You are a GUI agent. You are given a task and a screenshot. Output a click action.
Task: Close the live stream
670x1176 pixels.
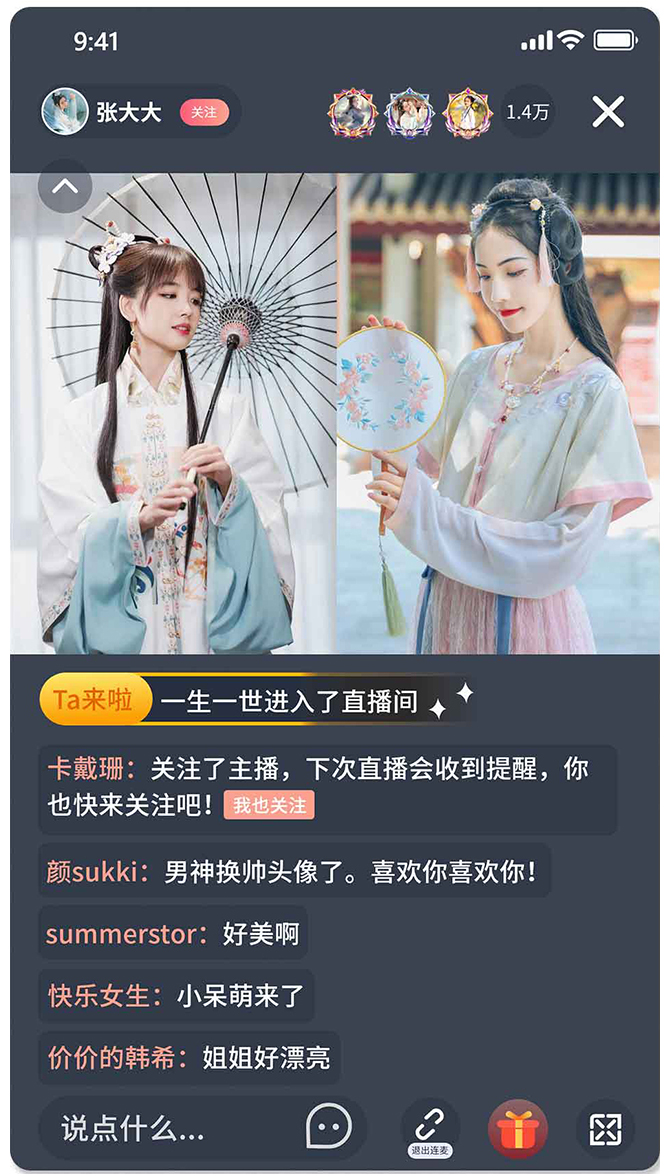click(608, 112)
